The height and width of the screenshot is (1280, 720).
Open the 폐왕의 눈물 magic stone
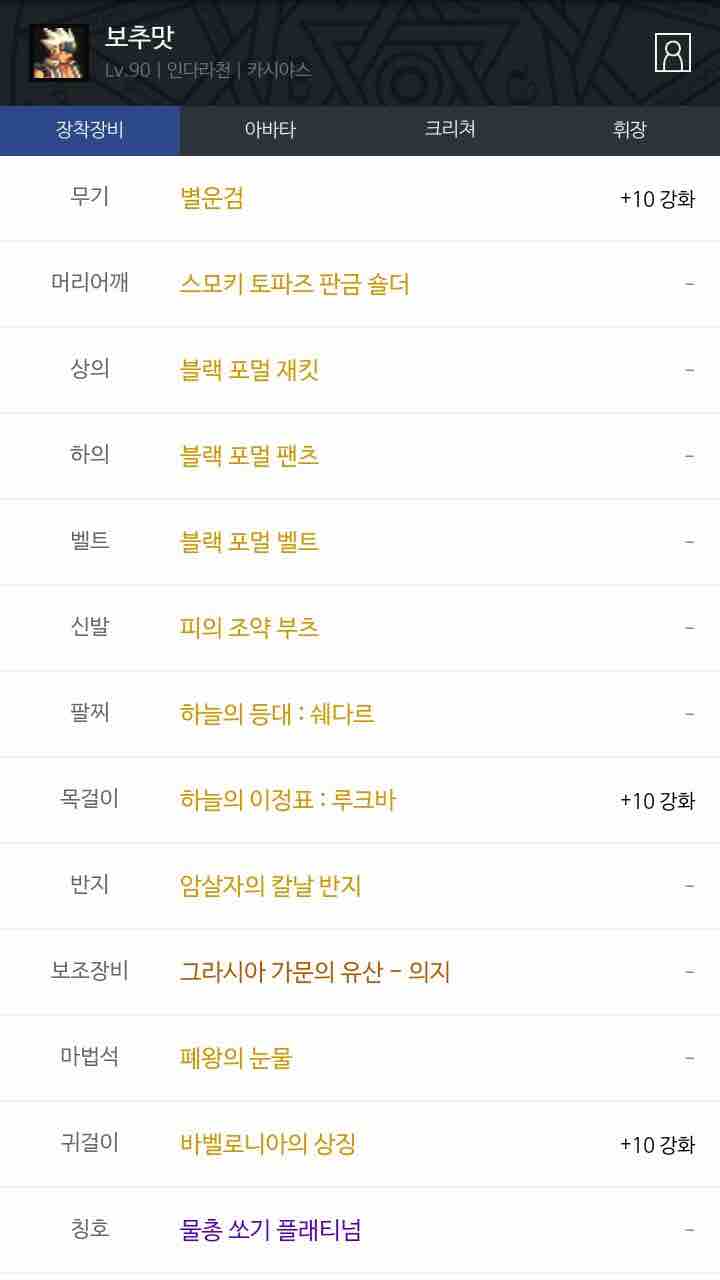click(236, 1059)
